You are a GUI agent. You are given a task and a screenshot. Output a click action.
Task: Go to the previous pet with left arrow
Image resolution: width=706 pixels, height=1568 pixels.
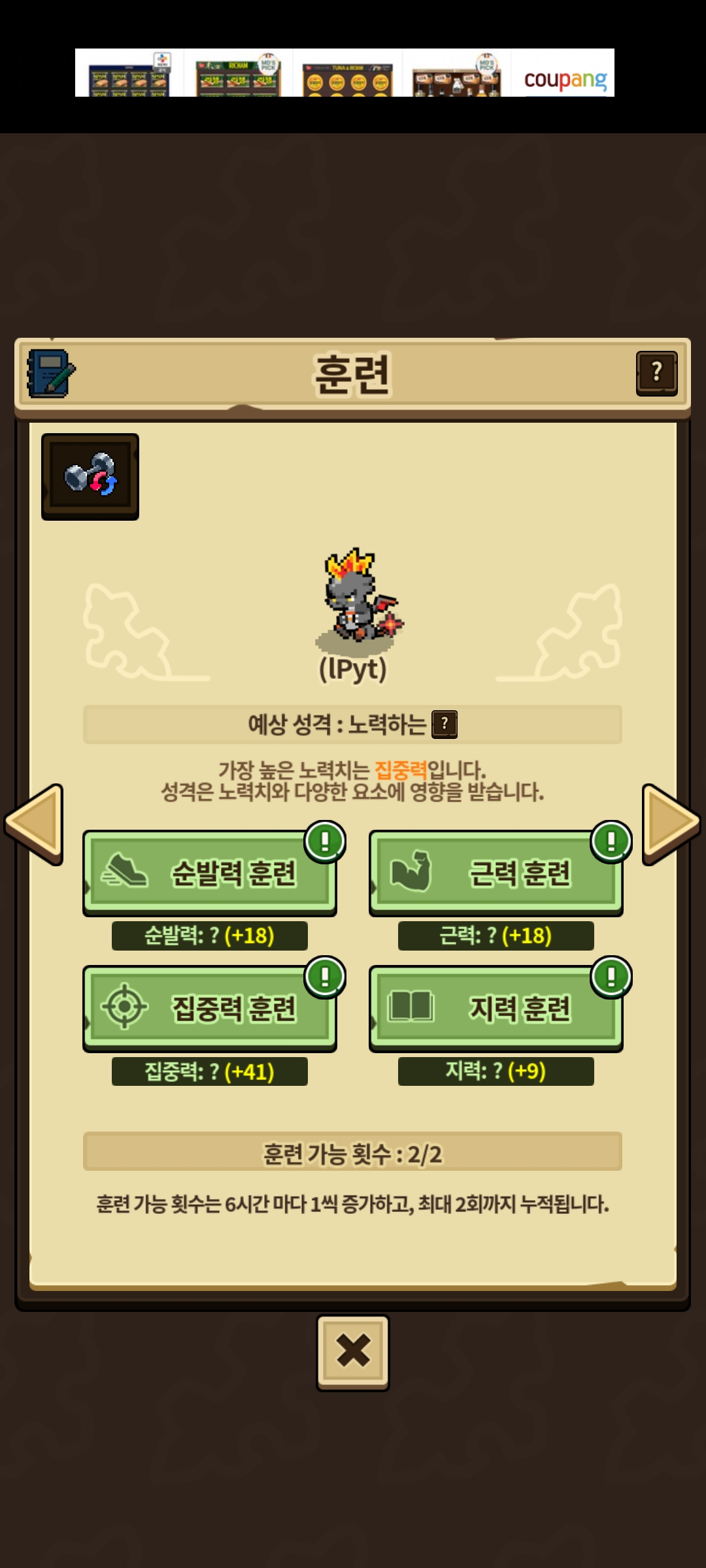click(35, 825)
